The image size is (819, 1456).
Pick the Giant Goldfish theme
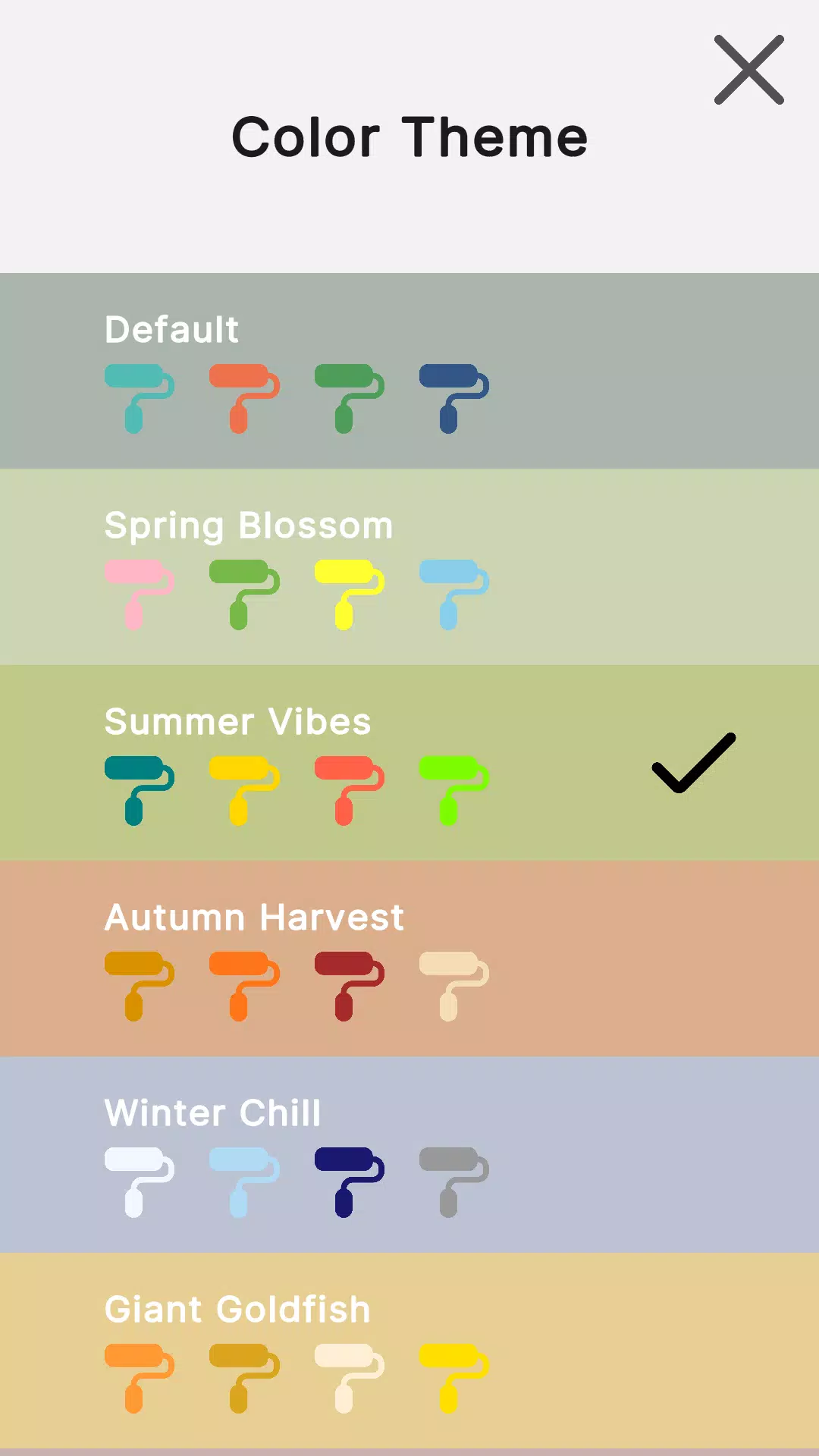(409, 1349)
